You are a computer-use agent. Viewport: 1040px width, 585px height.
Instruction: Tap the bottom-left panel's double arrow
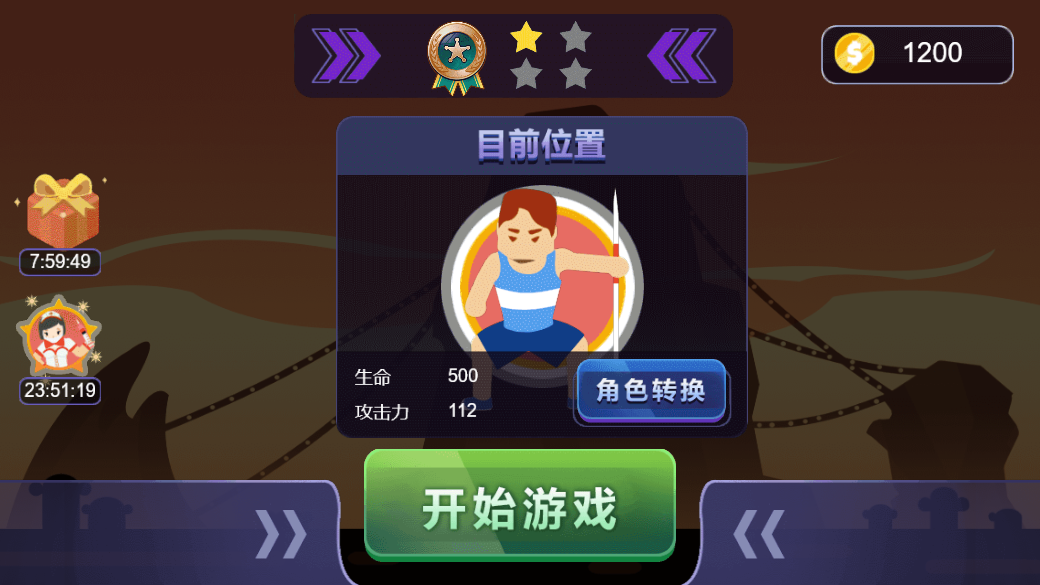(281, 533)
